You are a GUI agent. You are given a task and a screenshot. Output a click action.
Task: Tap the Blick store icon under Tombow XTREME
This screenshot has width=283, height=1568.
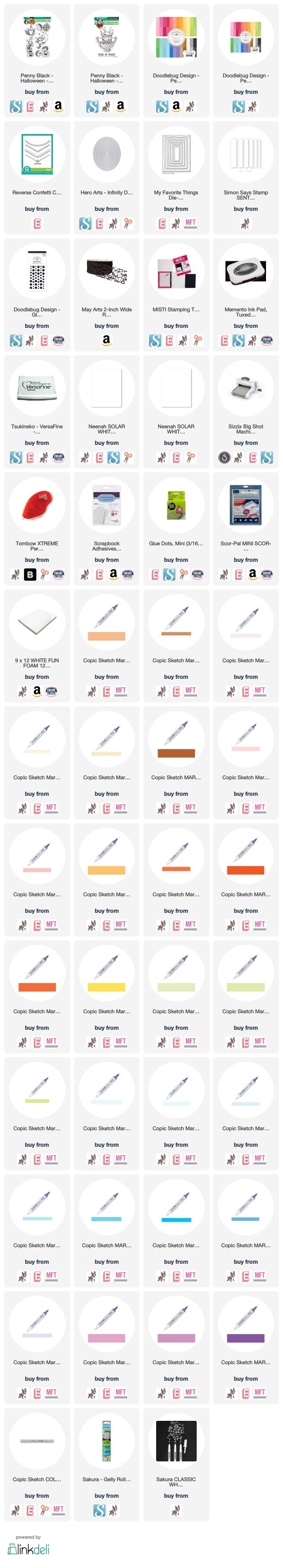point(30,575)
